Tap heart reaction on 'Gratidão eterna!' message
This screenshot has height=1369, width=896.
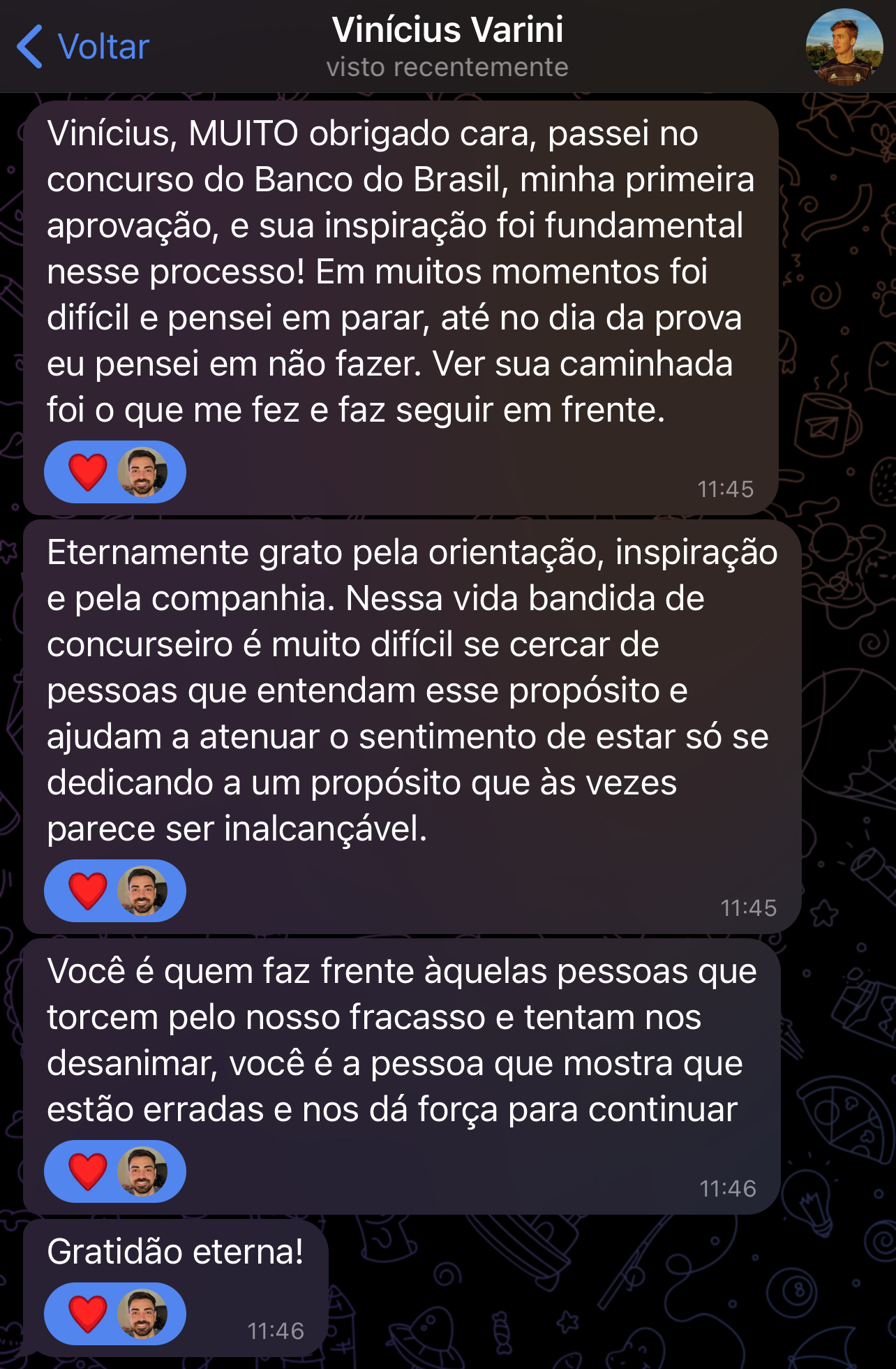[x=89, y=1313]
